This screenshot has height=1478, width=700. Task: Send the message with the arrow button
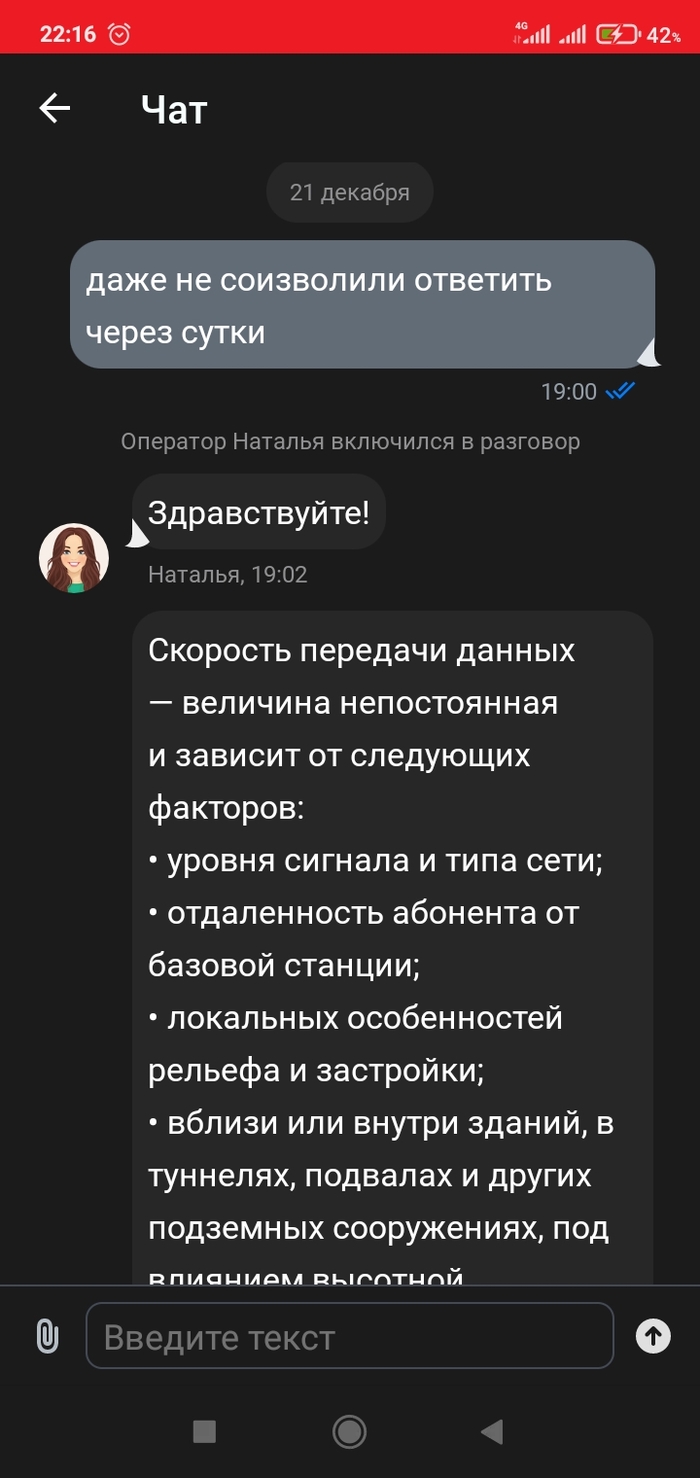653,1336
